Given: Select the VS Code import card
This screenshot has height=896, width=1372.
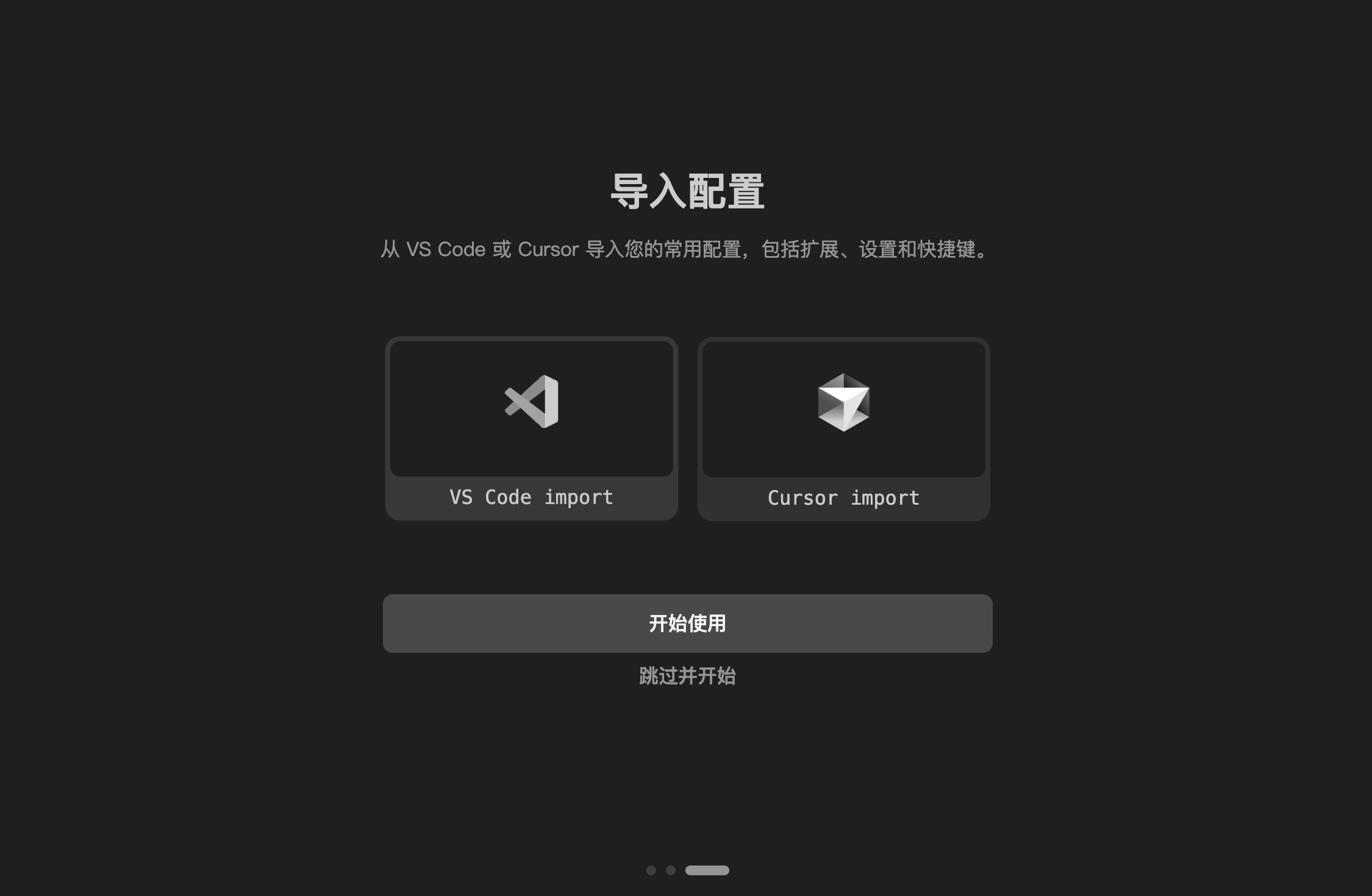Looking at the screenshot, I should [x=531, y=428].
